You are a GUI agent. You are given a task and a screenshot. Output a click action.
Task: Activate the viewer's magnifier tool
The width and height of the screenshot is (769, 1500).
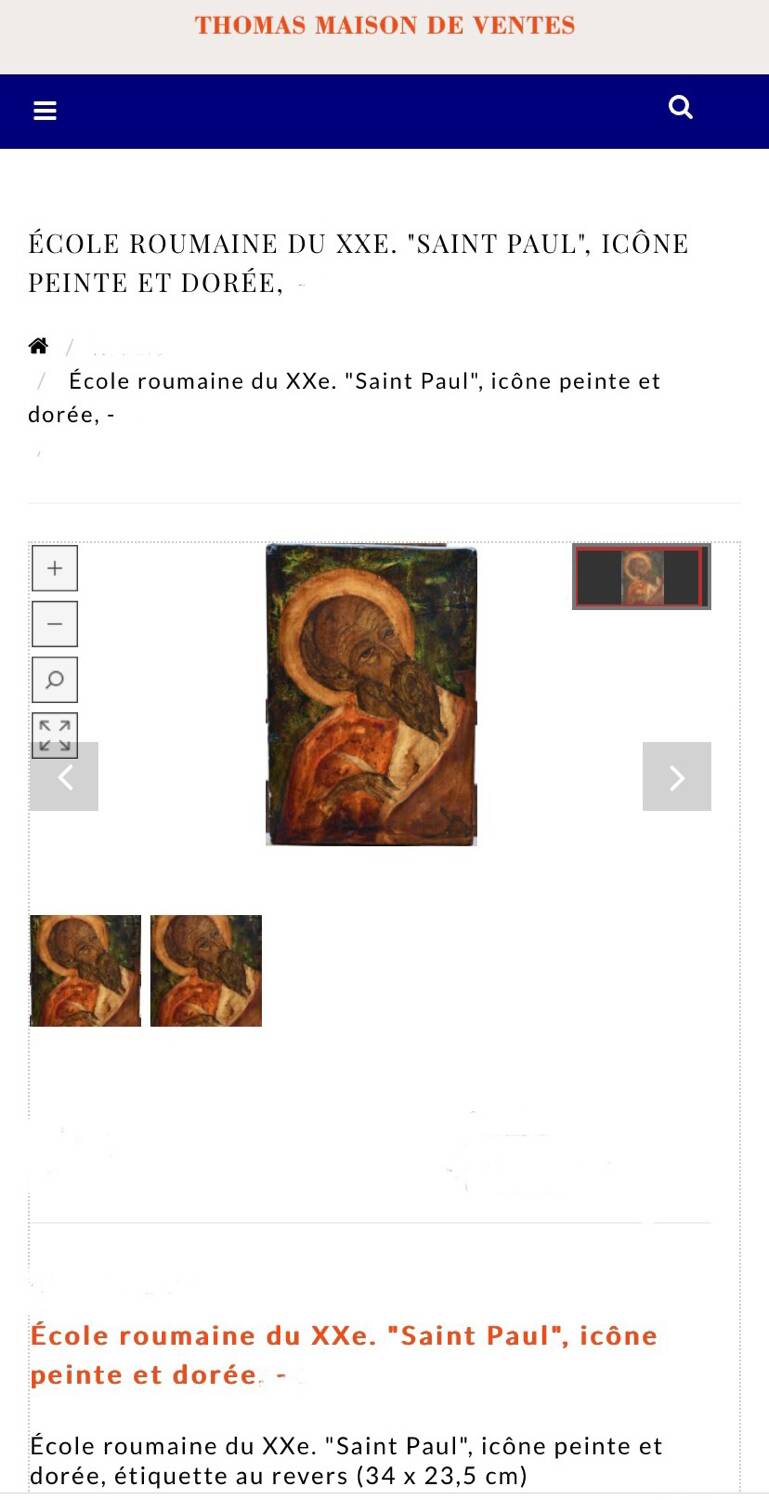click(x=55, y=679)
